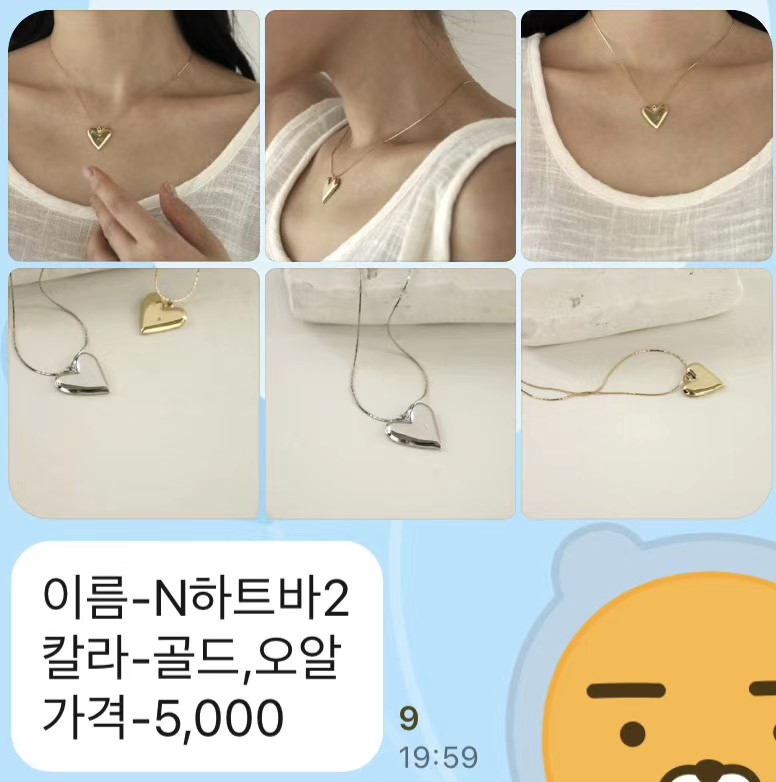Open side-angle neck photo of gold necklace

click(x=390, y=136)
